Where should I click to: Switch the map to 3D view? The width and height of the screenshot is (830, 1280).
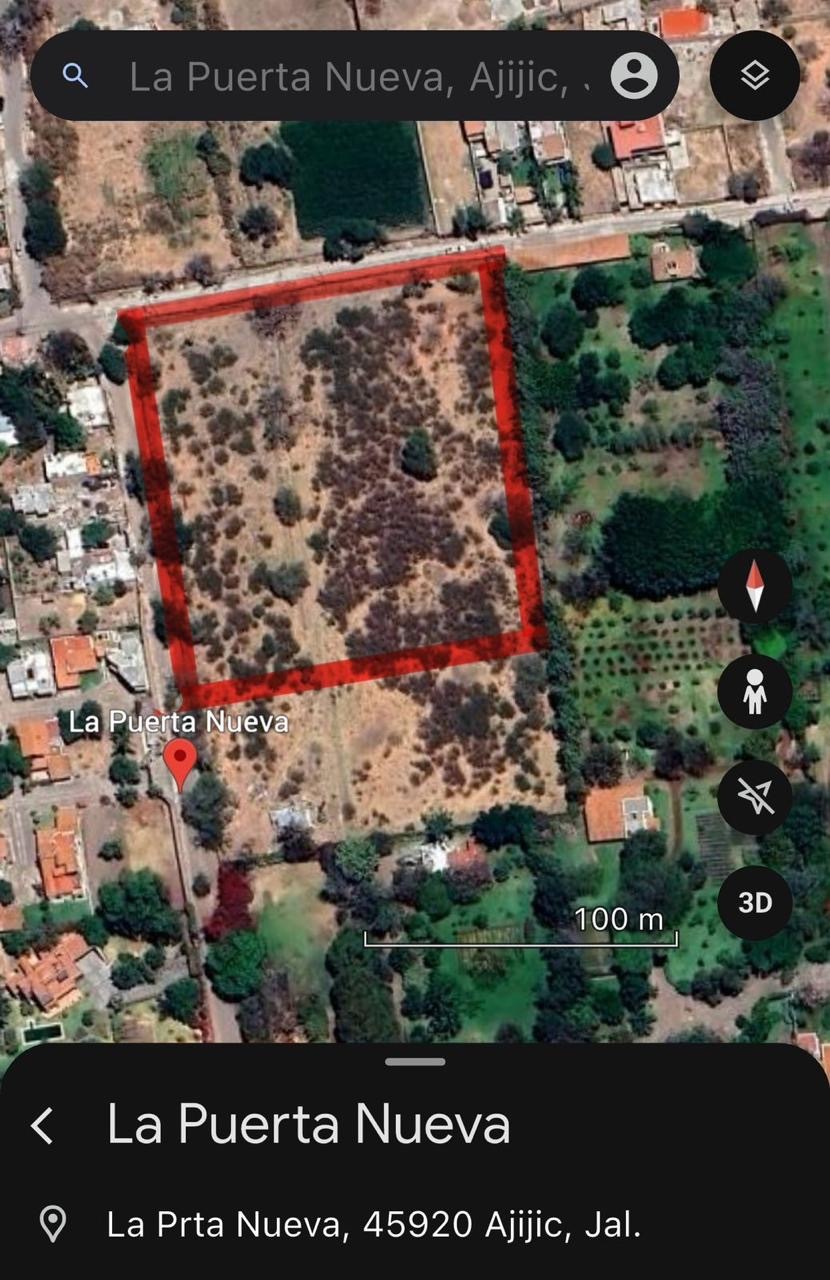click(755, 903)
